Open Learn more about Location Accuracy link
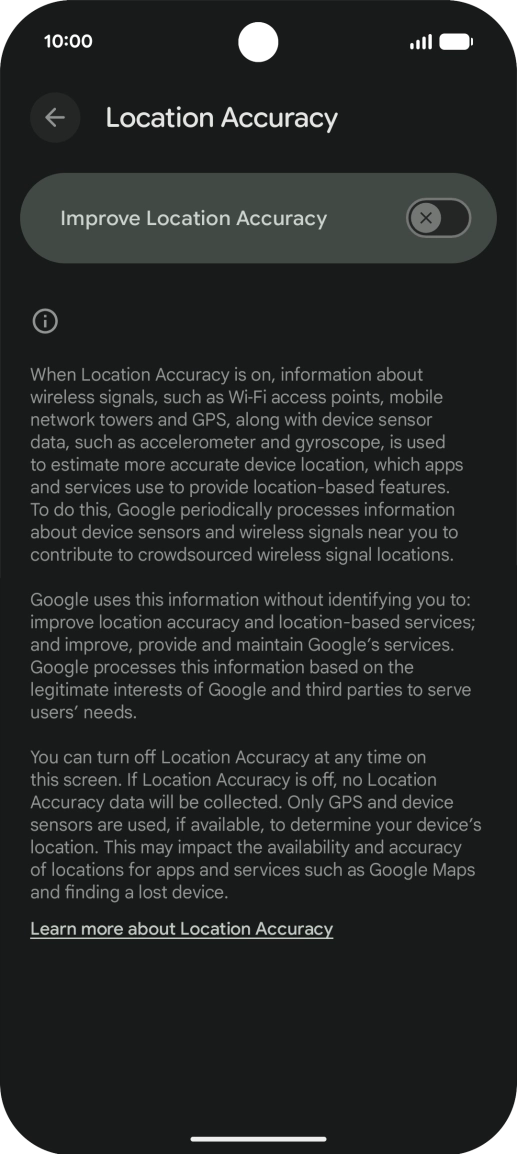Viewport: 517px width, 1154px height. pyautogui.click(x=182, y=929)
